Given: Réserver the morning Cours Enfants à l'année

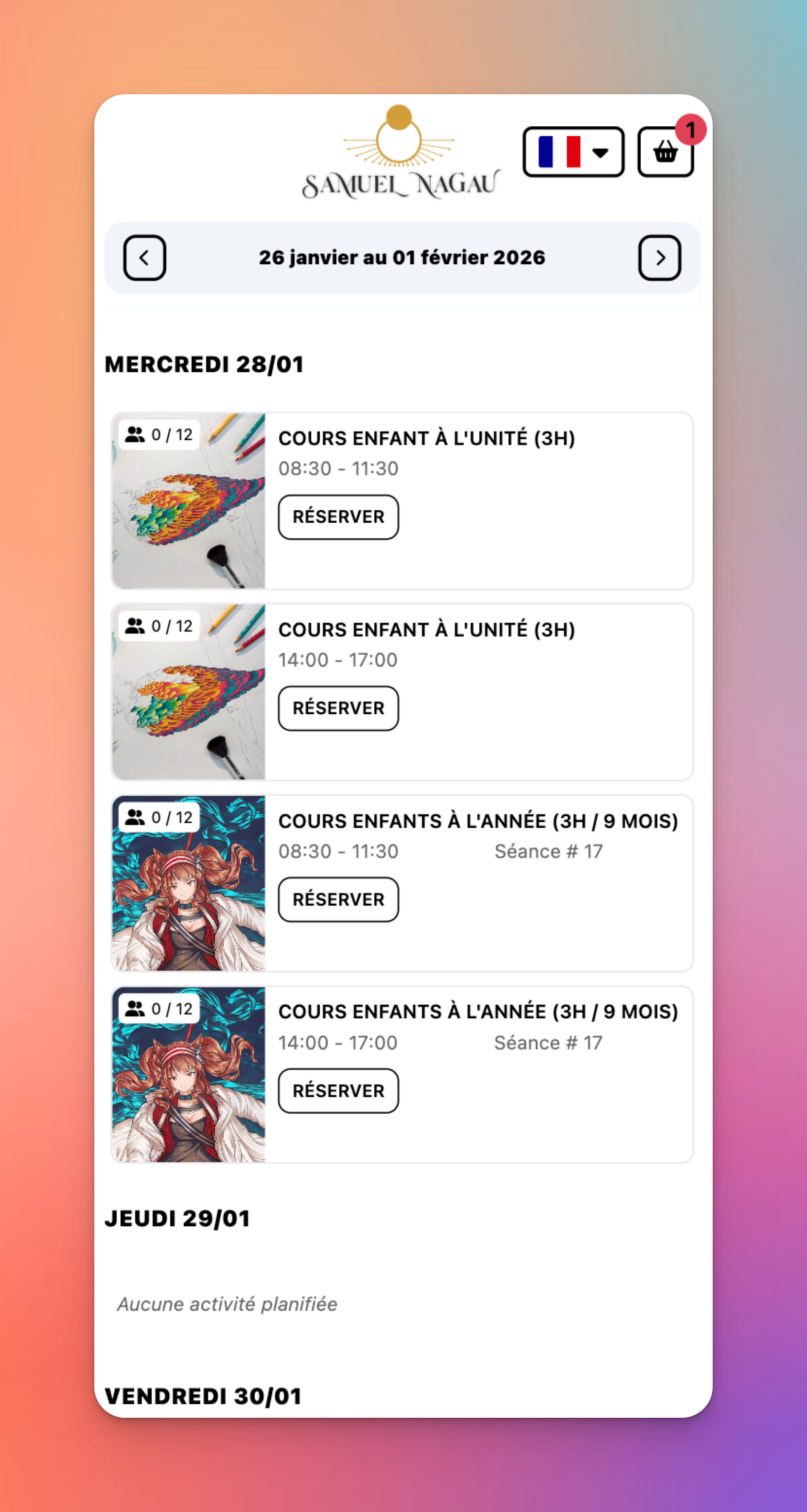Looking at the screenshot, I should point(338,899).
